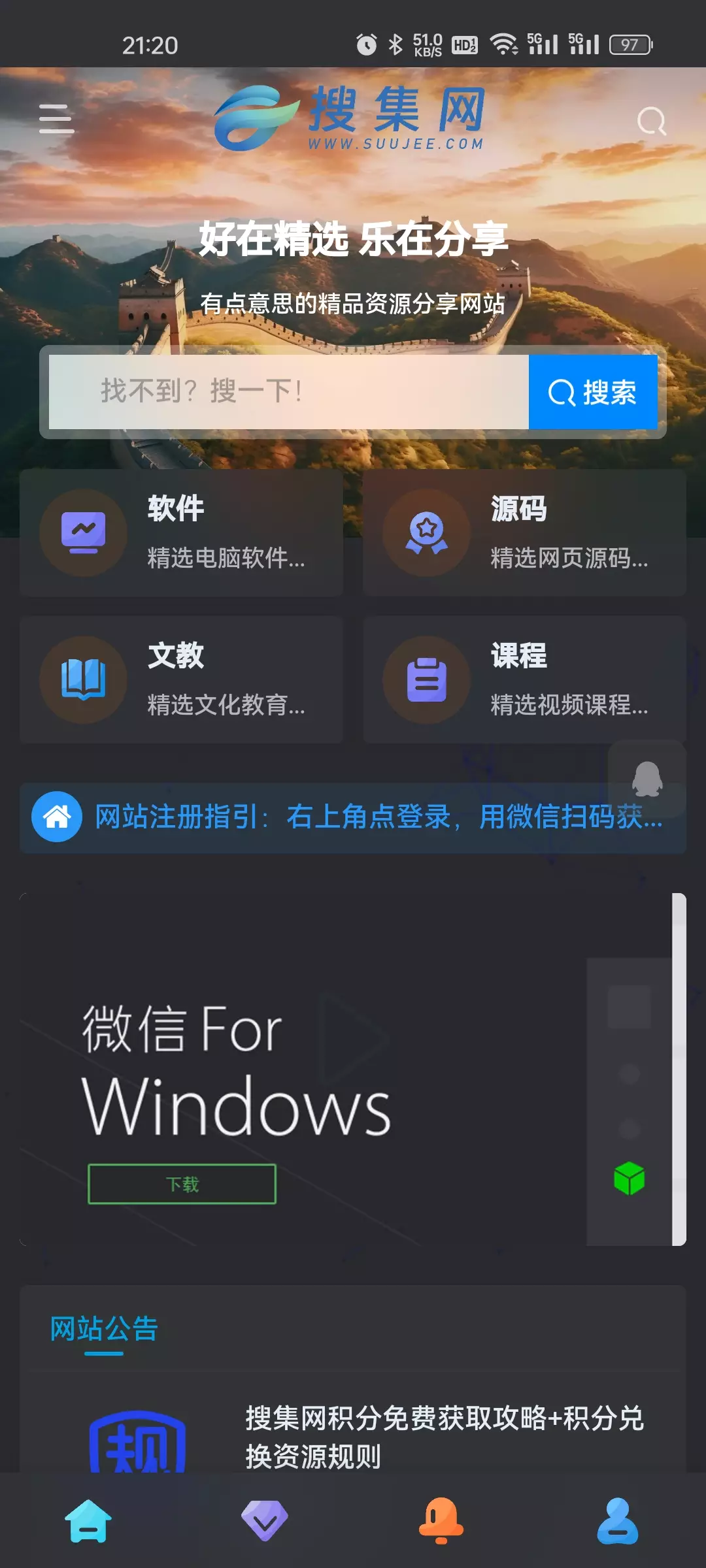This screenshot has height=1568, width=706.
Task: Open the 网站注册指引 notice link
Action: (378, 817)
